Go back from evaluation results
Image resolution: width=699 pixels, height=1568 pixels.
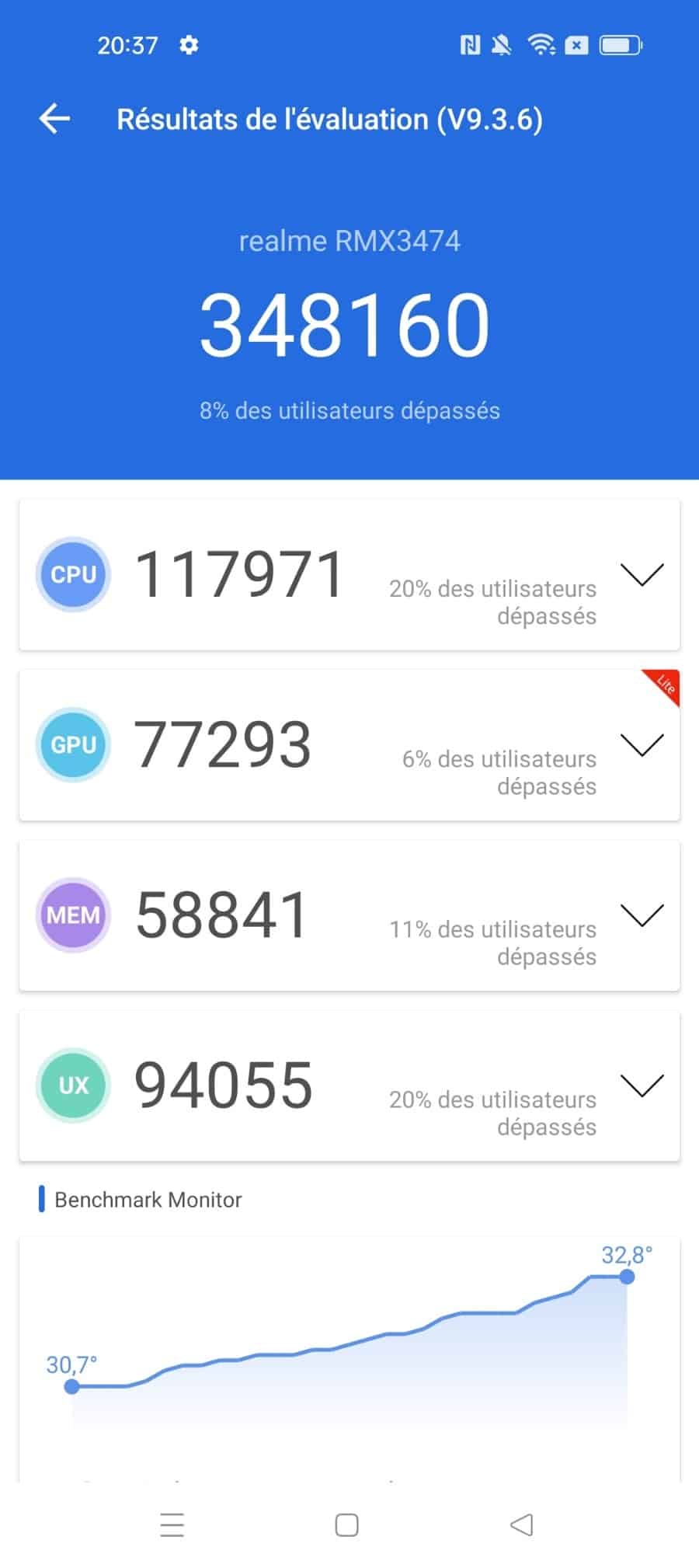54,119
